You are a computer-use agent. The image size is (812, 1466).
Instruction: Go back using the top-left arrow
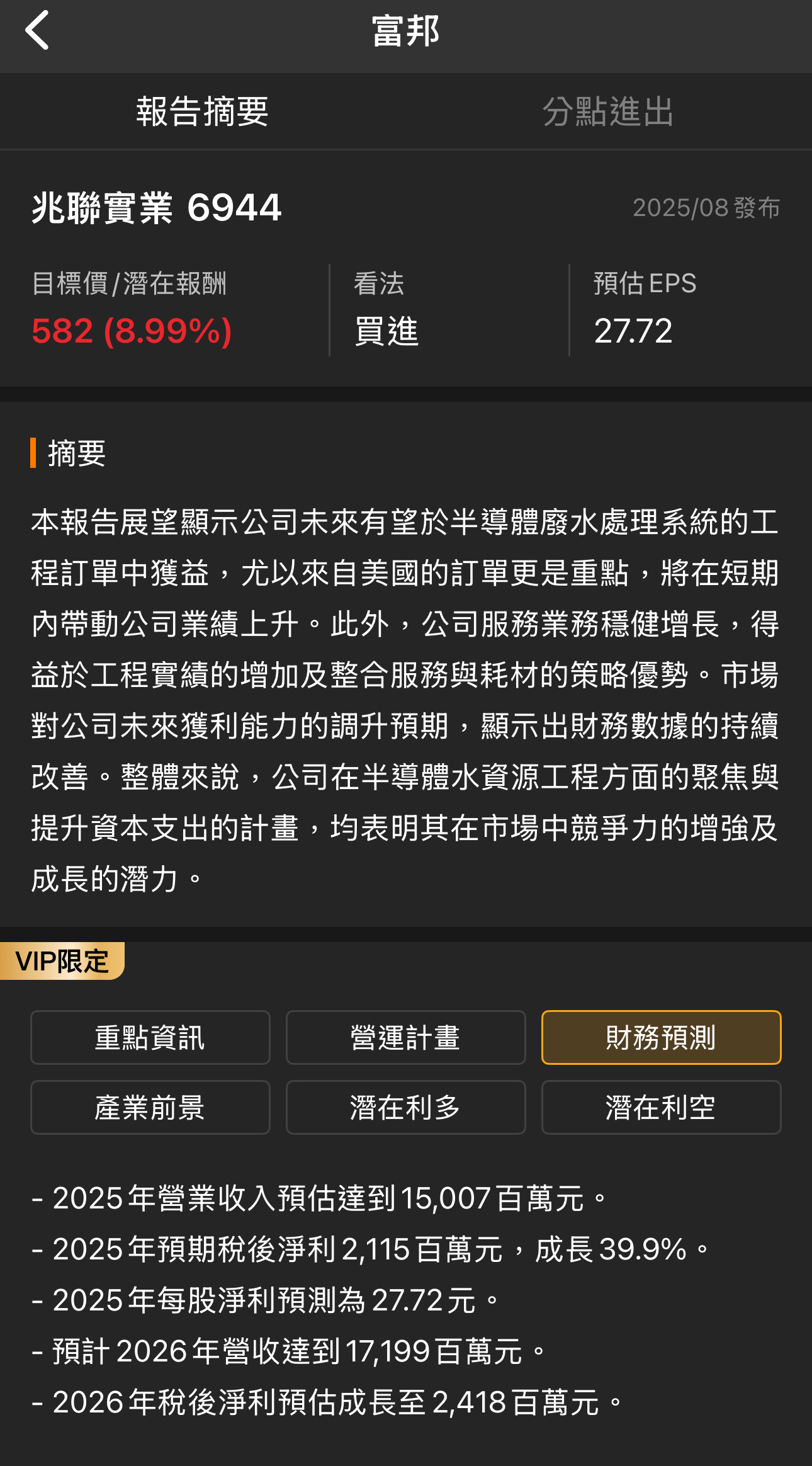tap(37, 30)
